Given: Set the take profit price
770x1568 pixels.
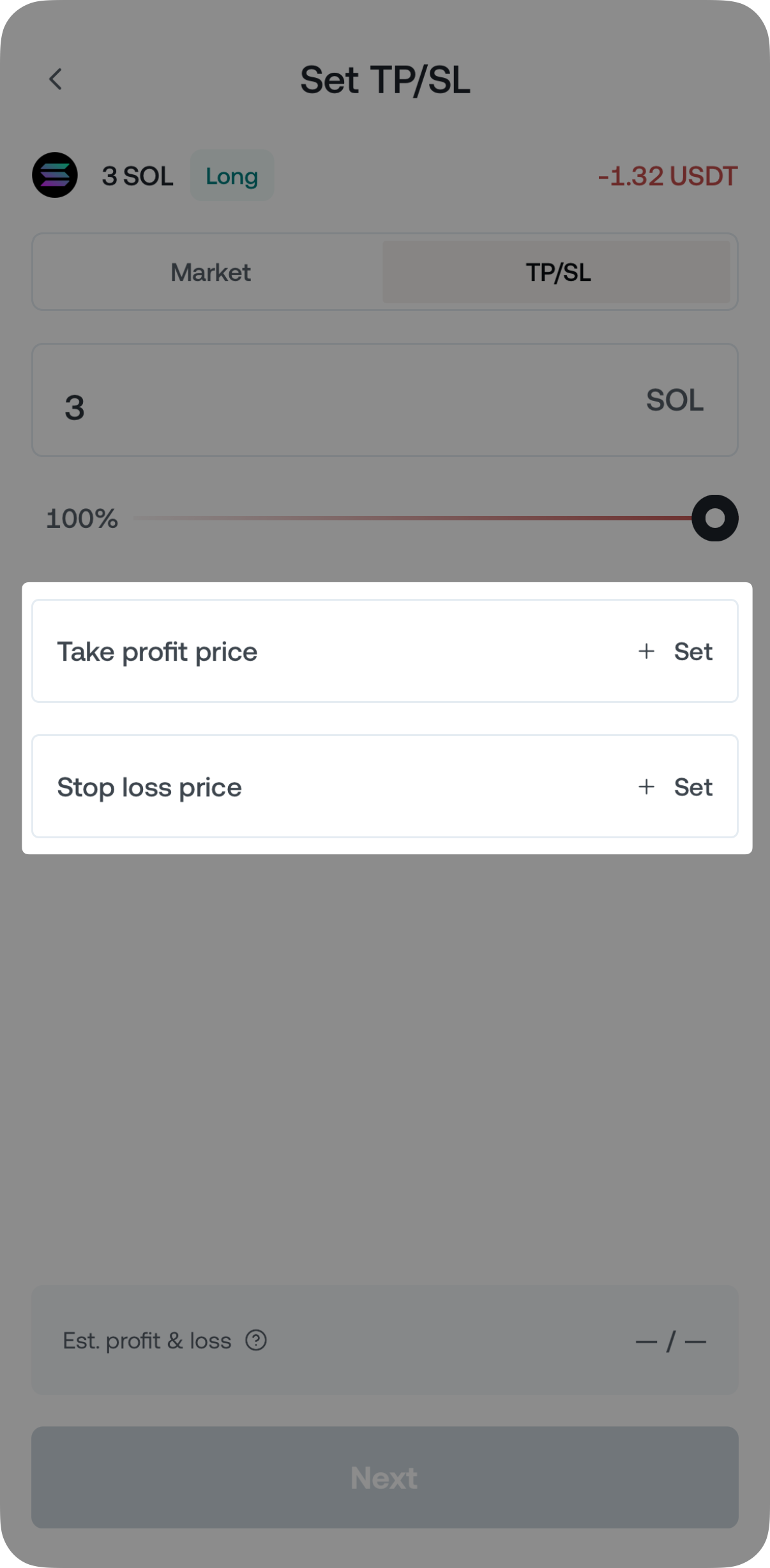Looking at the screenshot, I should 677,652.
